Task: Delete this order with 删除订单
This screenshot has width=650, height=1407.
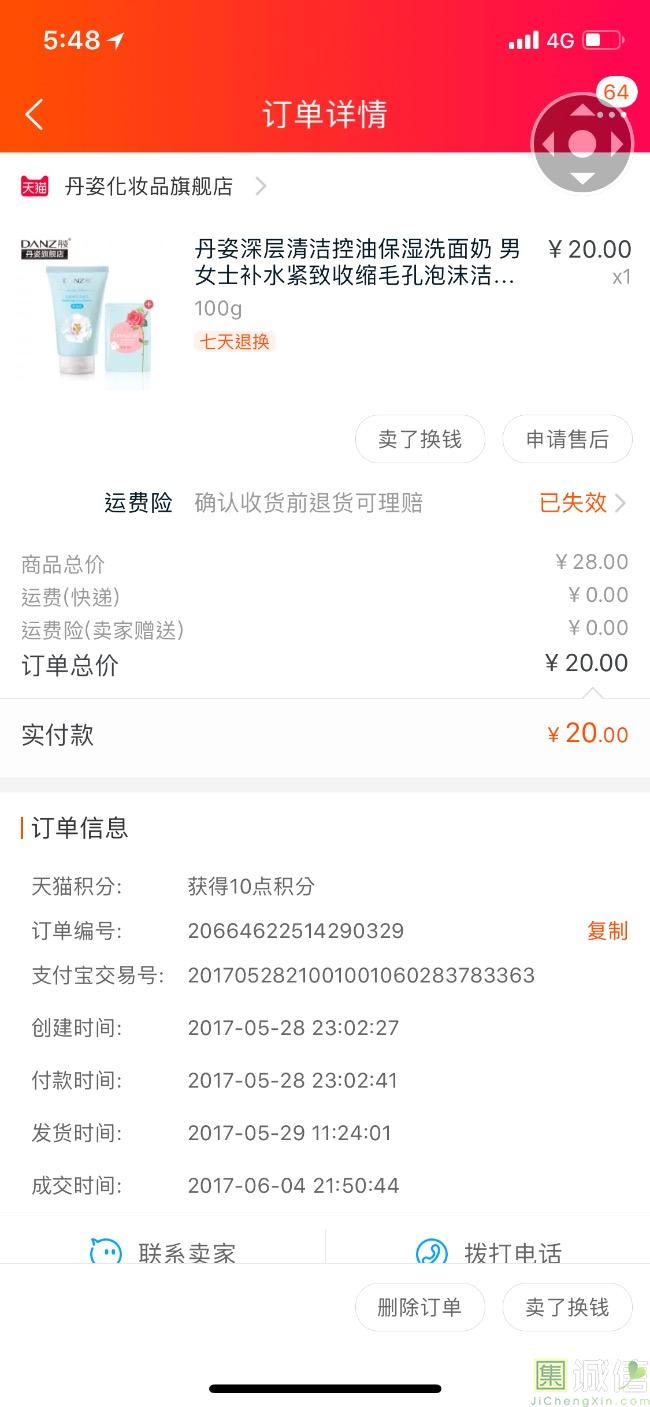Action: (420, 1307)
